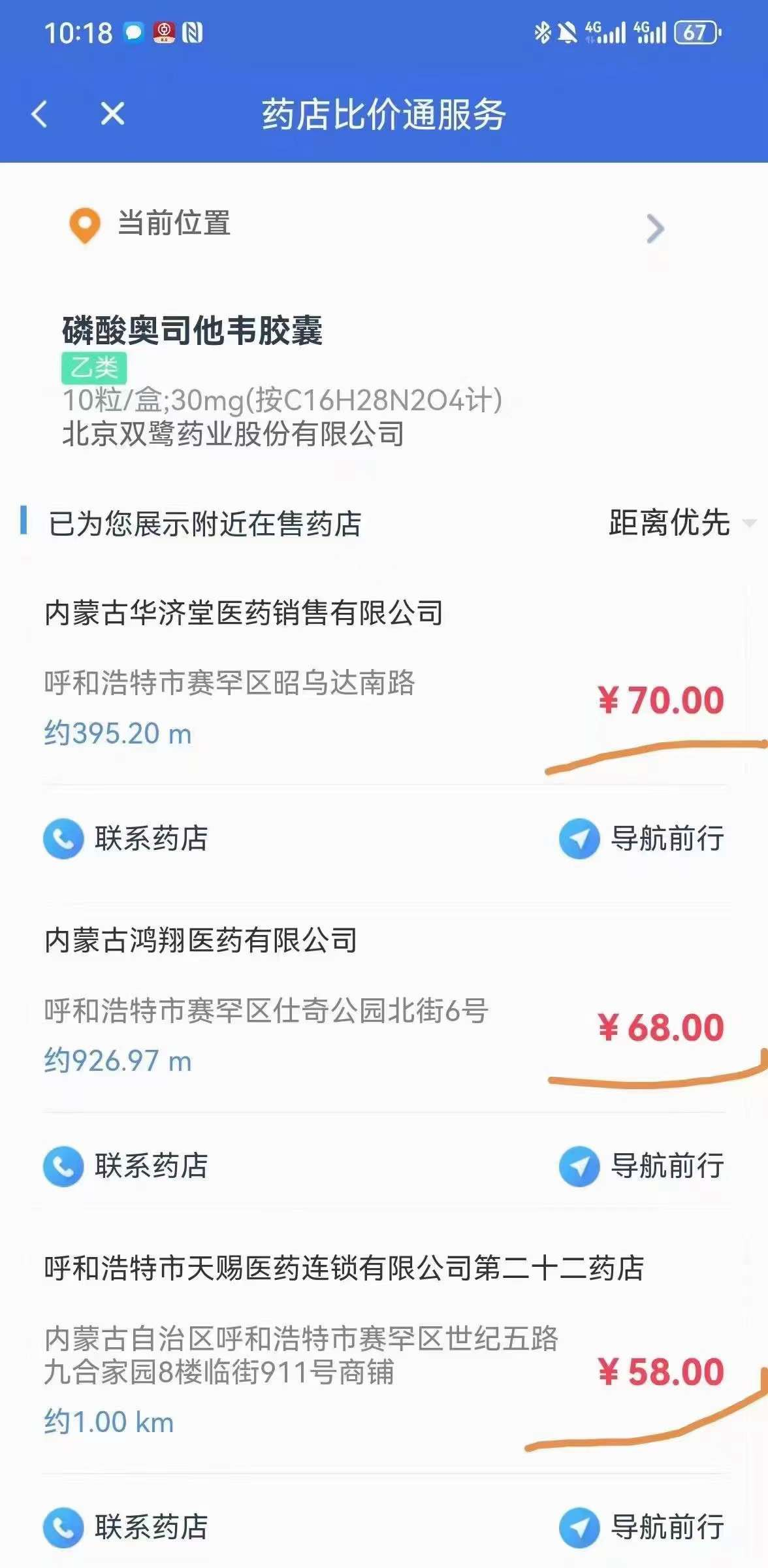
Task: Open 内蒙古华济堂医药销售有限公司 pharmacy listing
Action: (244, 613)
